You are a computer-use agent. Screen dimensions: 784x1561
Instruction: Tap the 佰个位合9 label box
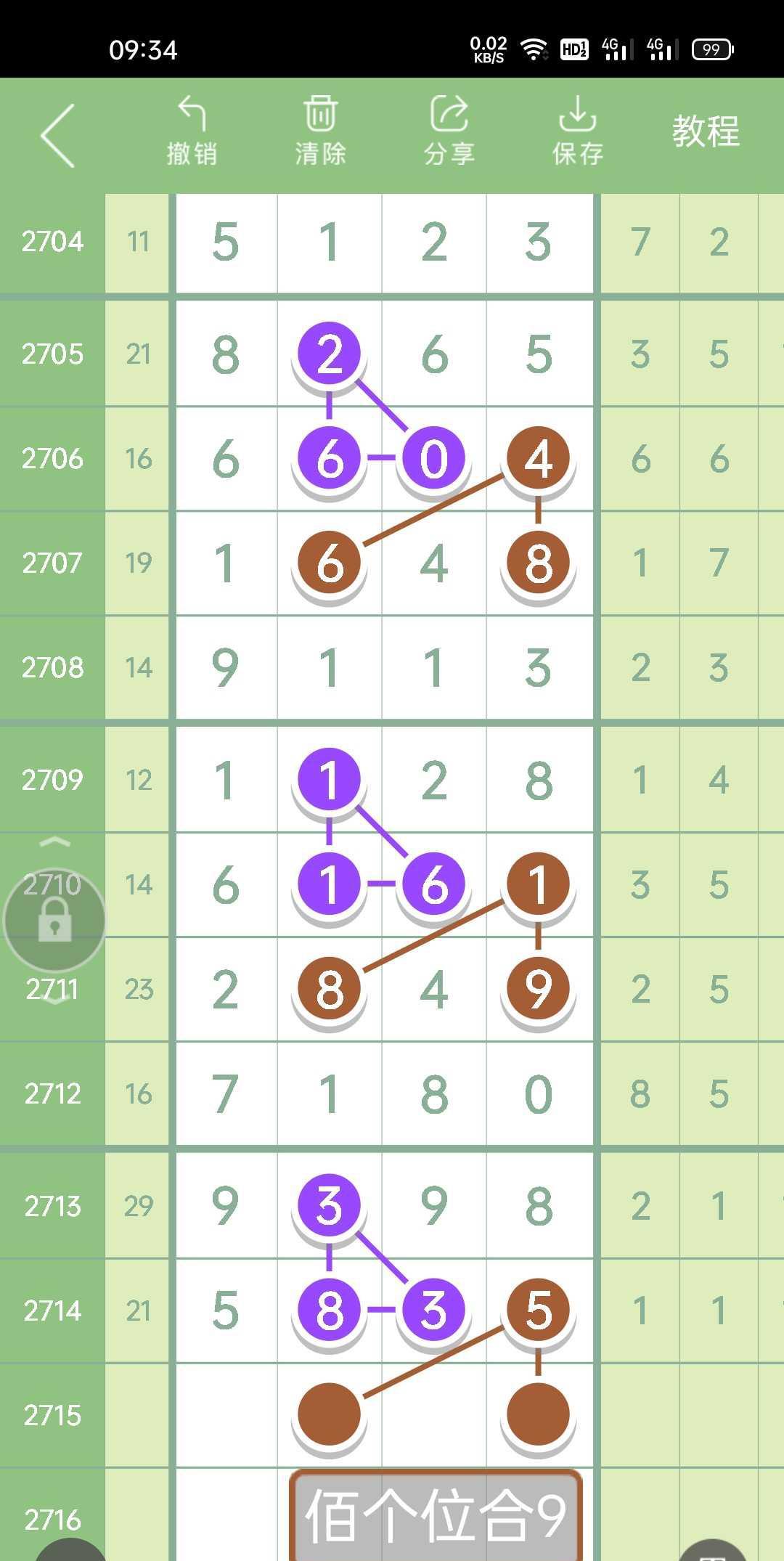(436, 1515)
